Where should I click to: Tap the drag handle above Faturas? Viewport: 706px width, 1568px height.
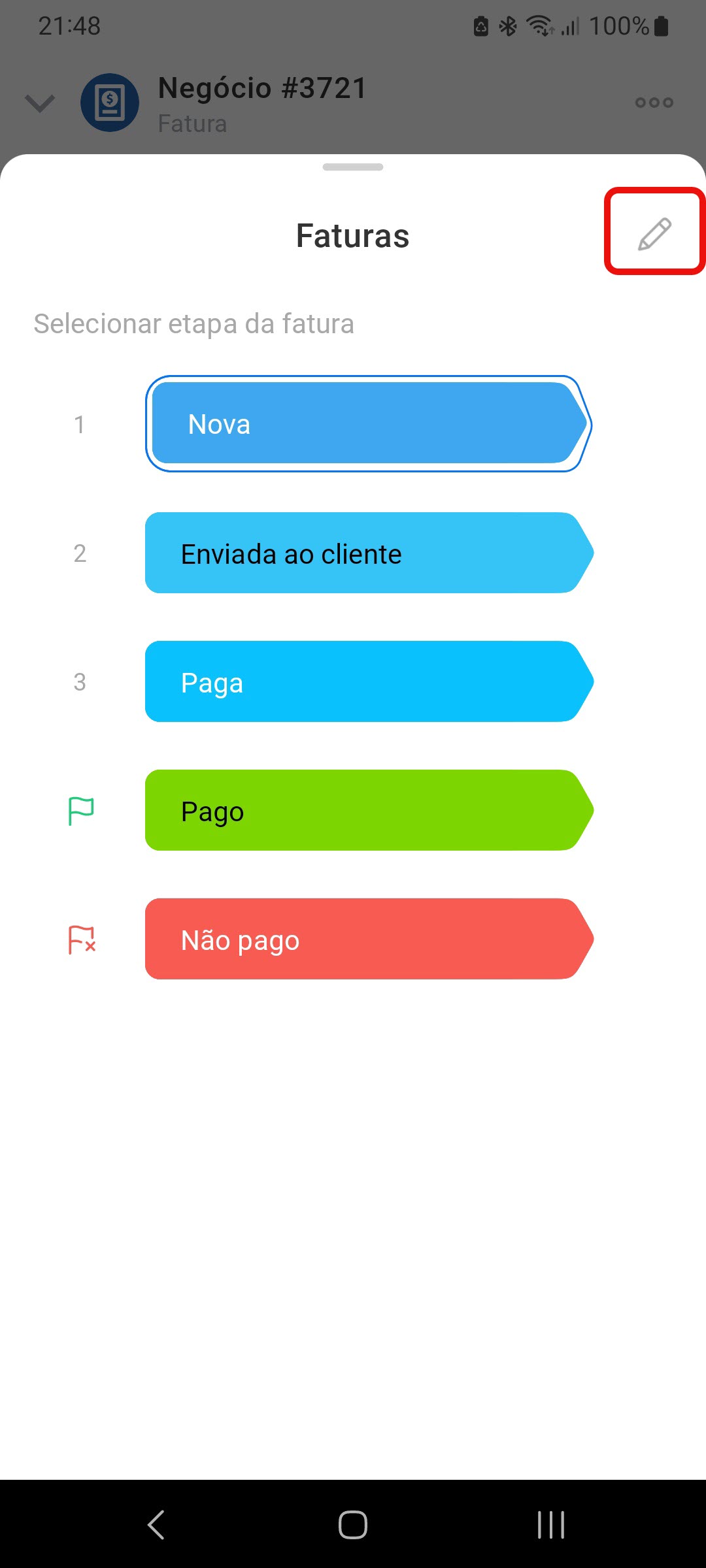[353, 167]
